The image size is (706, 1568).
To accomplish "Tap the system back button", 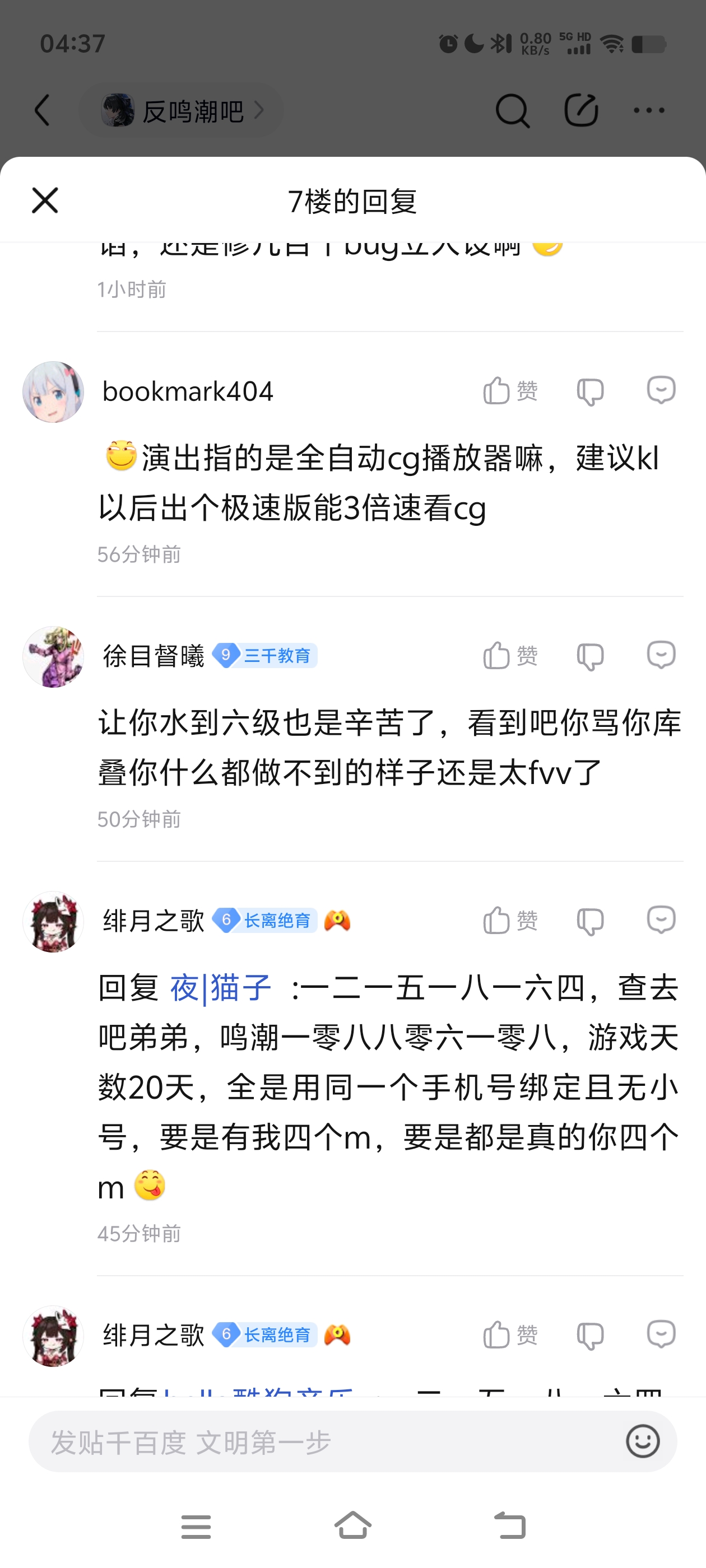I will 509,1525.
